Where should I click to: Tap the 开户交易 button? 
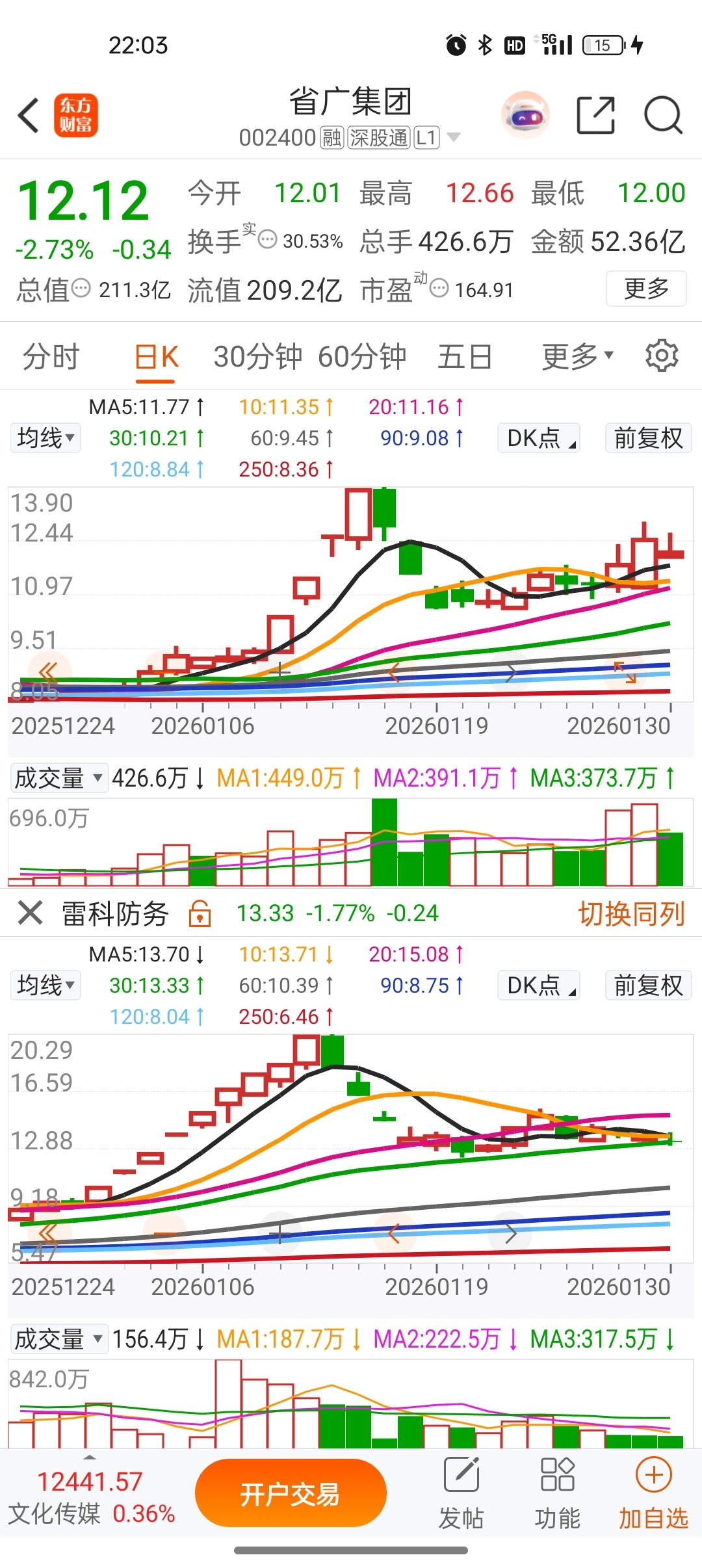291,1493
